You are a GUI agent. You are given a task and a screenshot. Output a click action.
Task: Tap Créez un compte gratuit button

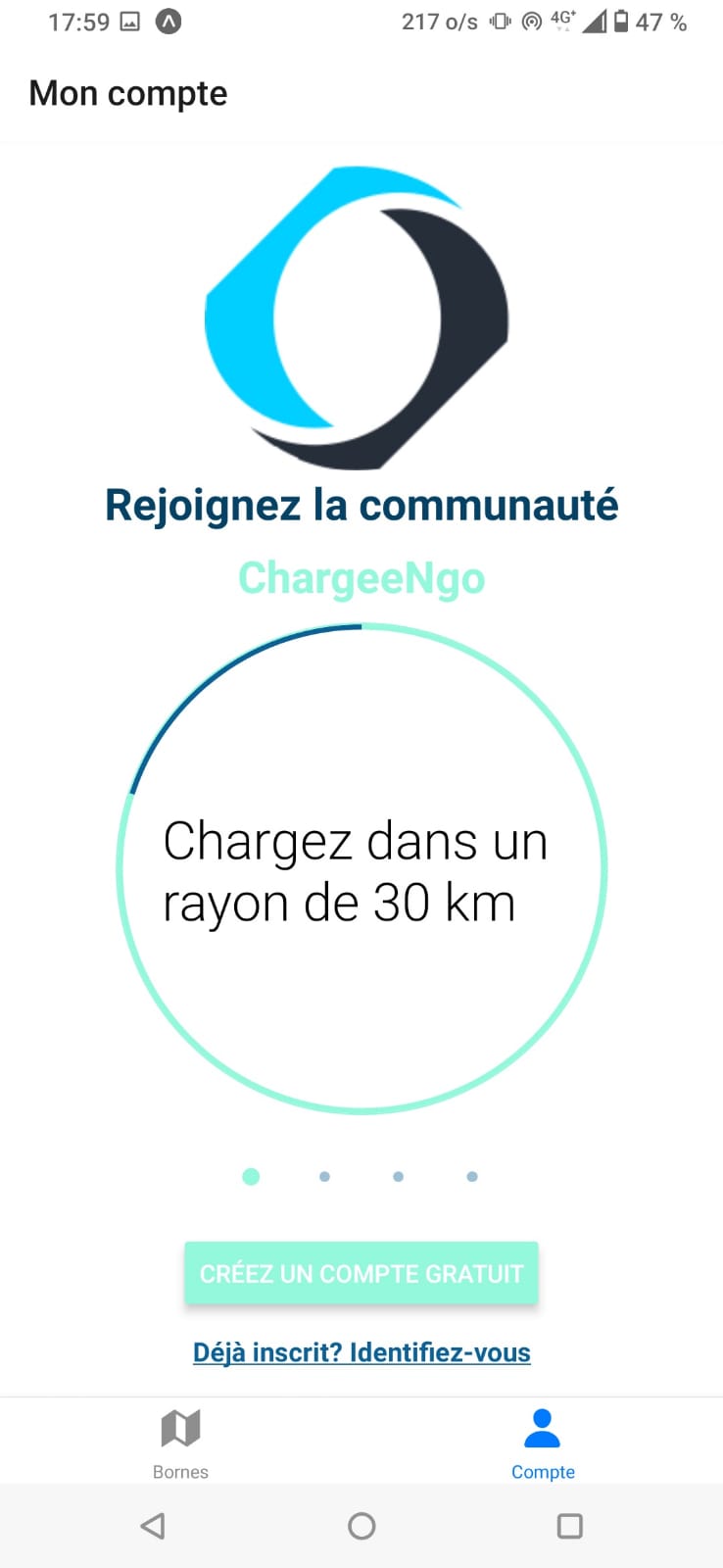click(x=361, y=1273)
